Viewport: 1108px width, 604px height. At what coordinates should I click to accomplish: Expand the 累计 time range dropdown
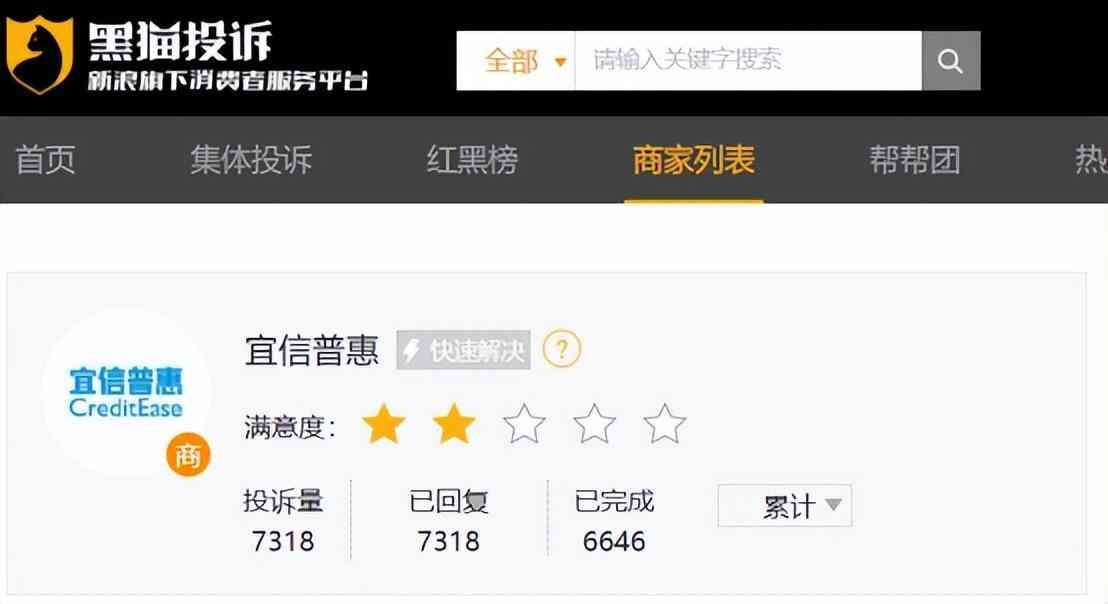pos(785,506)
